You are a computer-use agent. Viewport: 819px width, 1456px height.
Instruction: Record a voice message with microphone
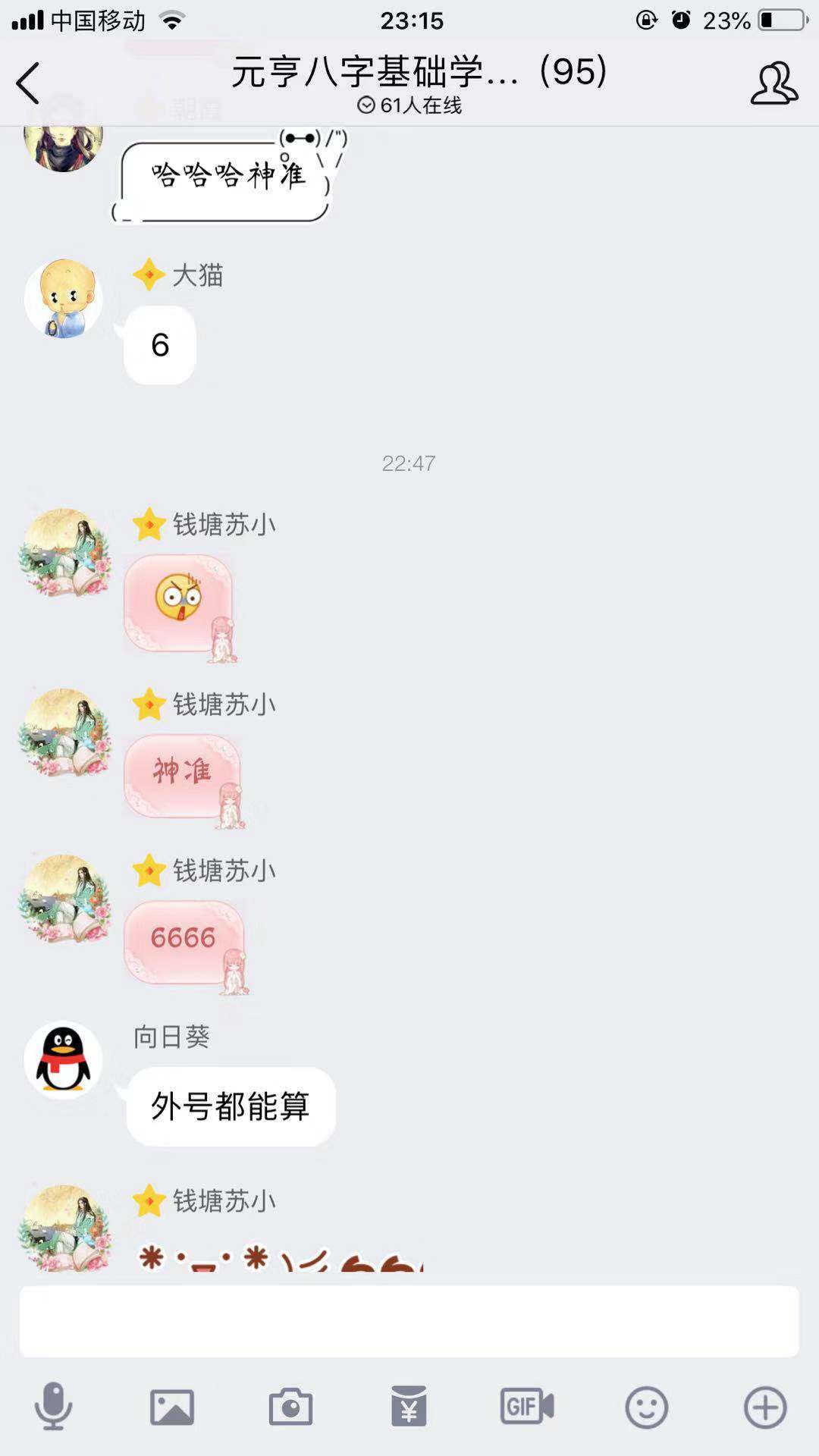tap(53, 1407)
